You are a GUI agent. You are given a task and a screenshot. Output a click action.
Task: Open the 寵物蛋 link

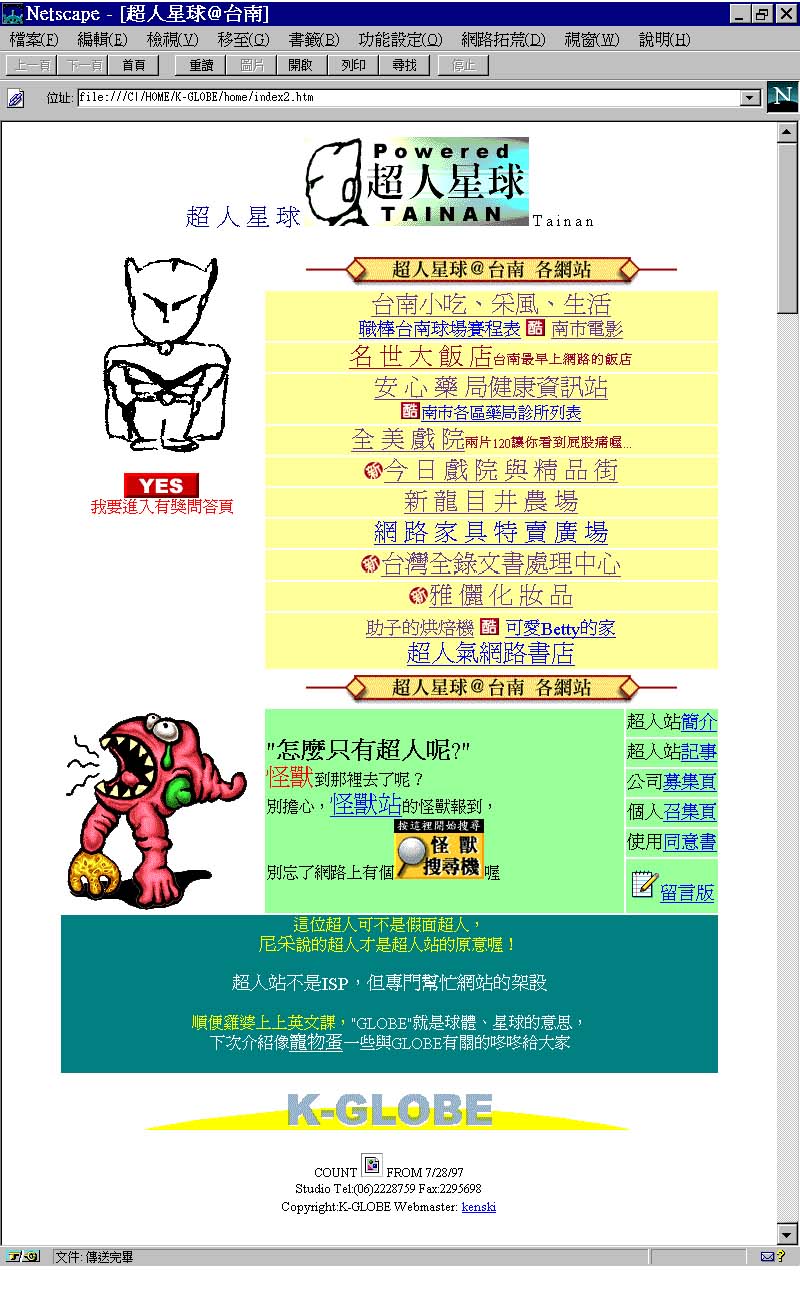click(316, 1042)
